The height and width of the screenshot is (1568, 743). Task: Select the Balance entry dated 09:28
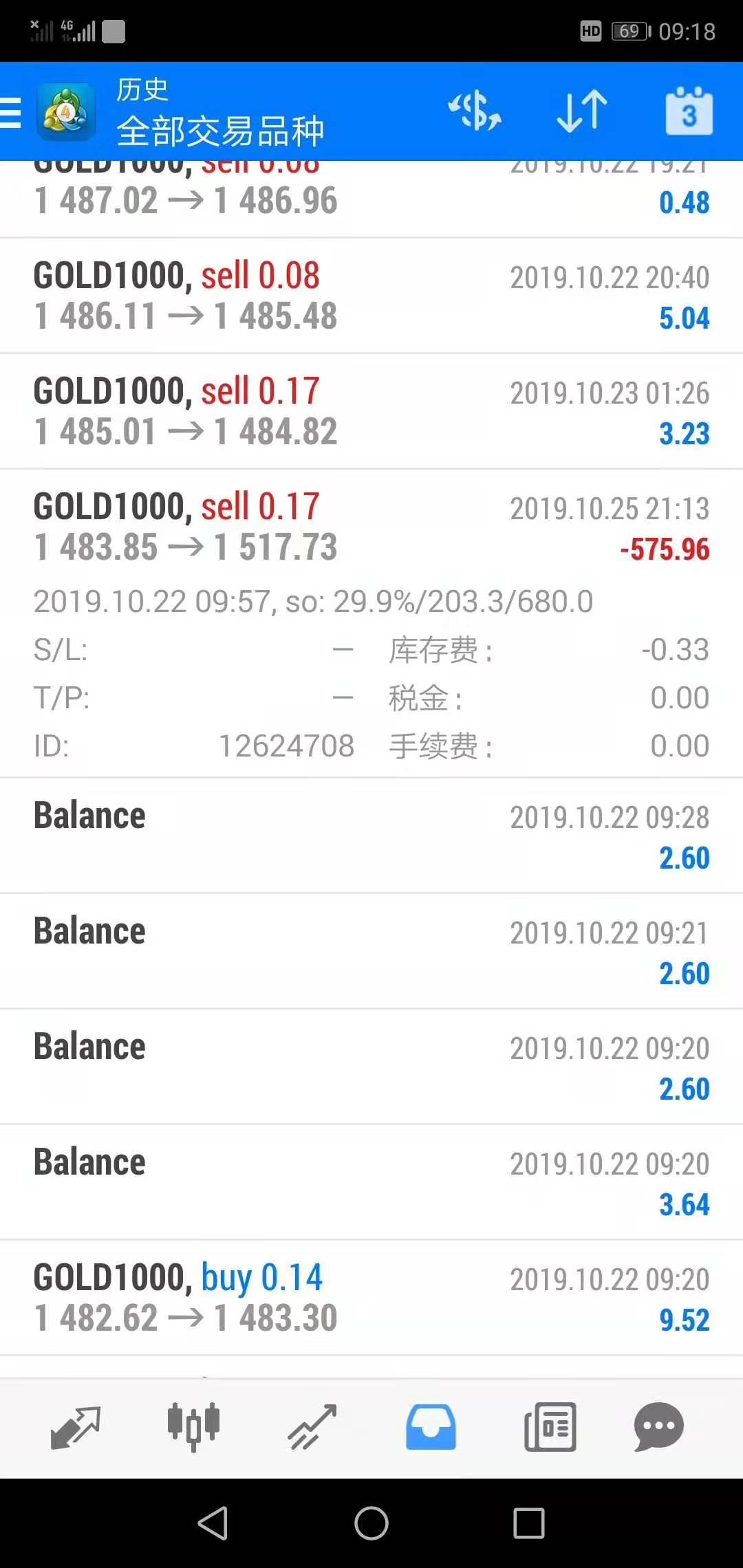point(275,834)
